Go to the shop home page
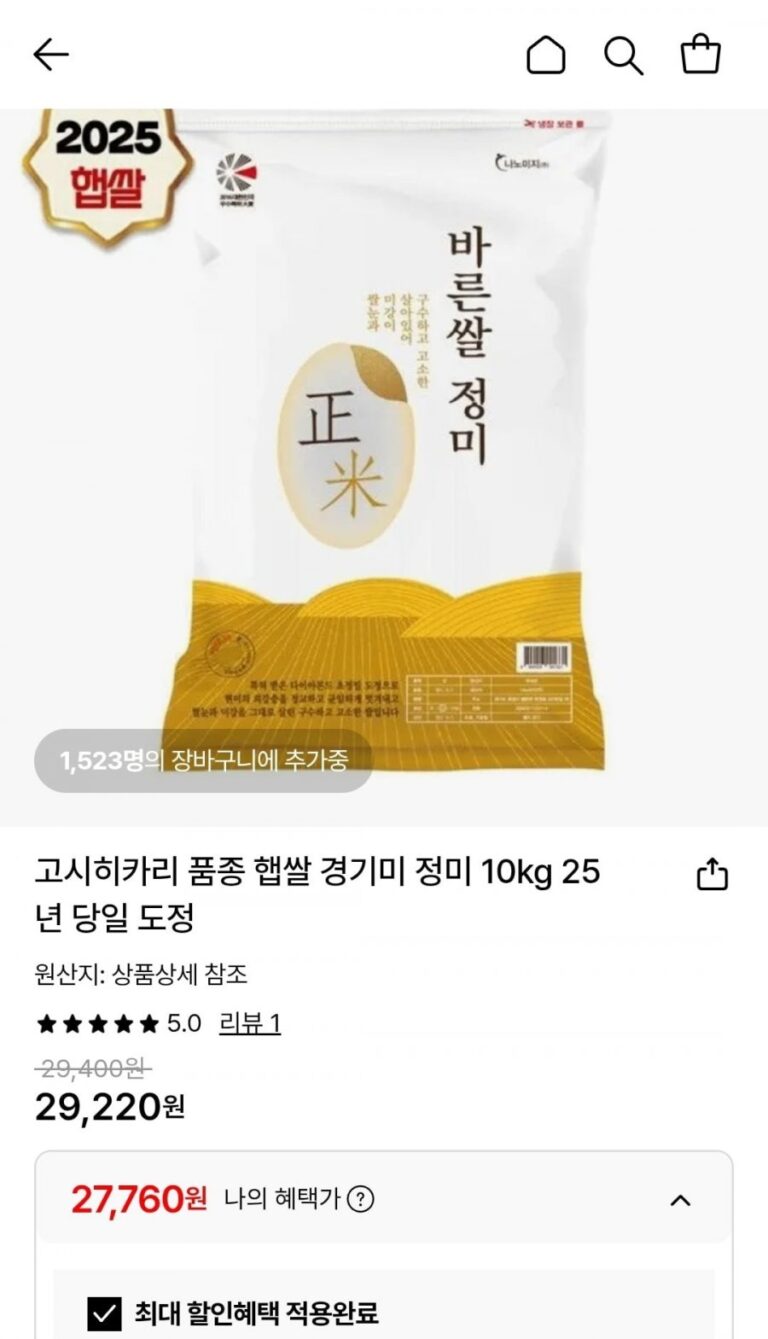Viewport: 768px width, 1339px height. (545, 56)
